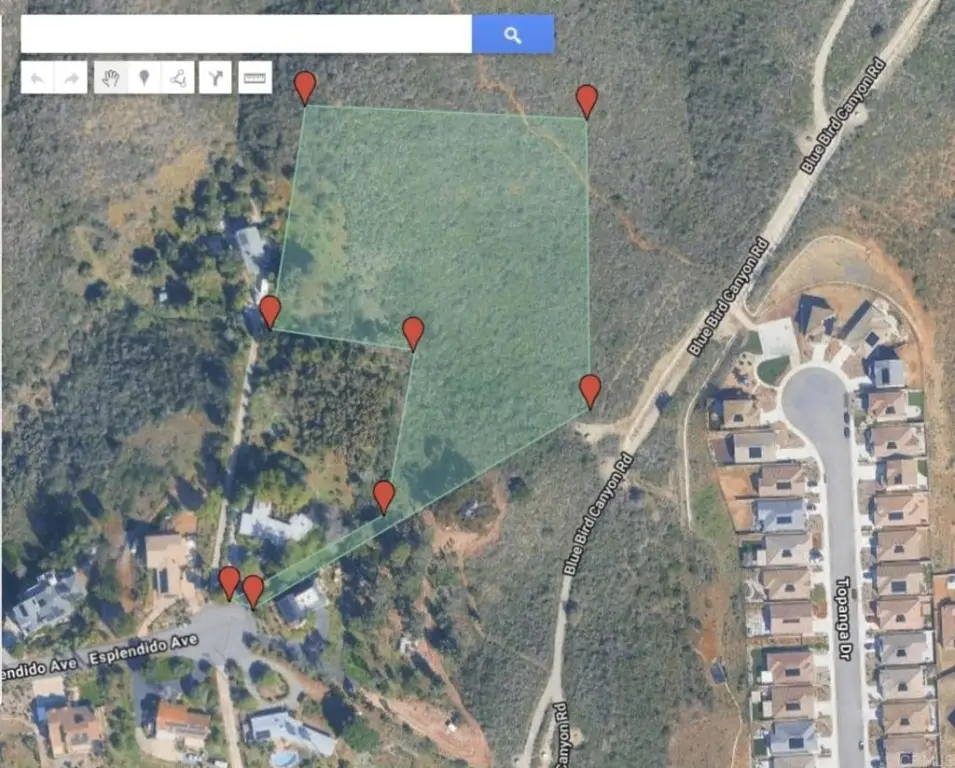955x768 pixels.
Task: Select the hand pan tool
Action: click(111, 78)
